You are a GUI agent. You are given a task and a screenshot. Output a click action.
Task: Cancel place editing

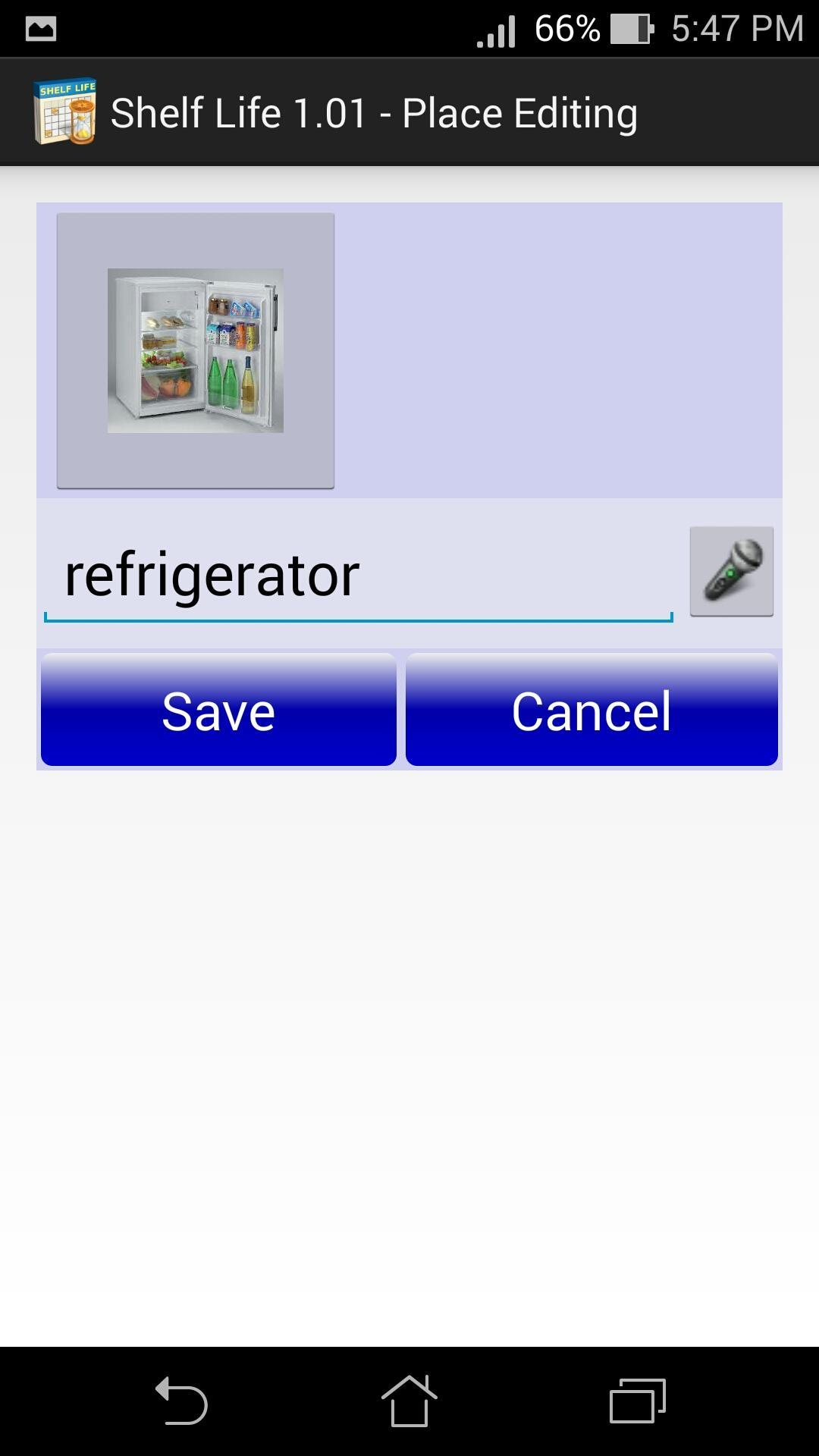click(591, 710)
